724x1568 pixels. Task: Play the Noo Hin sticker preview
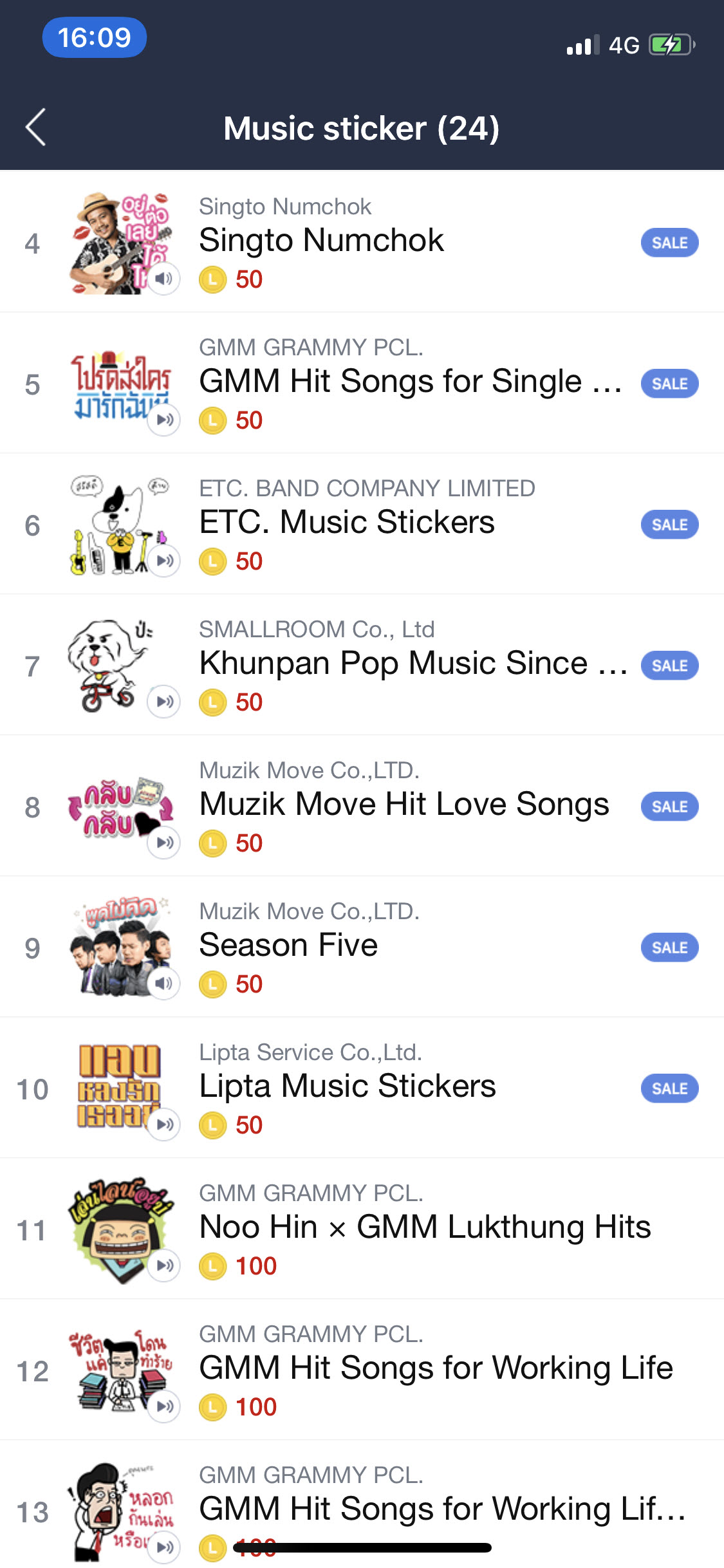point(165,1266)
